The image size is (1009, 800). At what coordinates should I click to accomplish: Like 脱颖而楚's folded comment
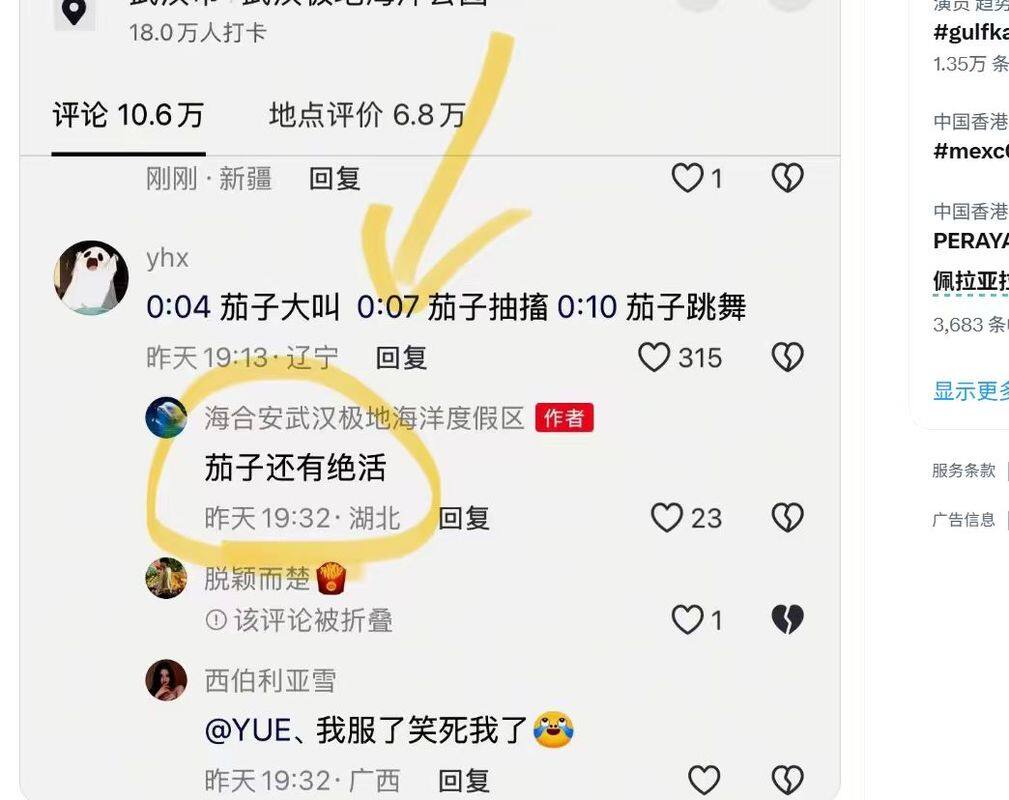[687, 621]
